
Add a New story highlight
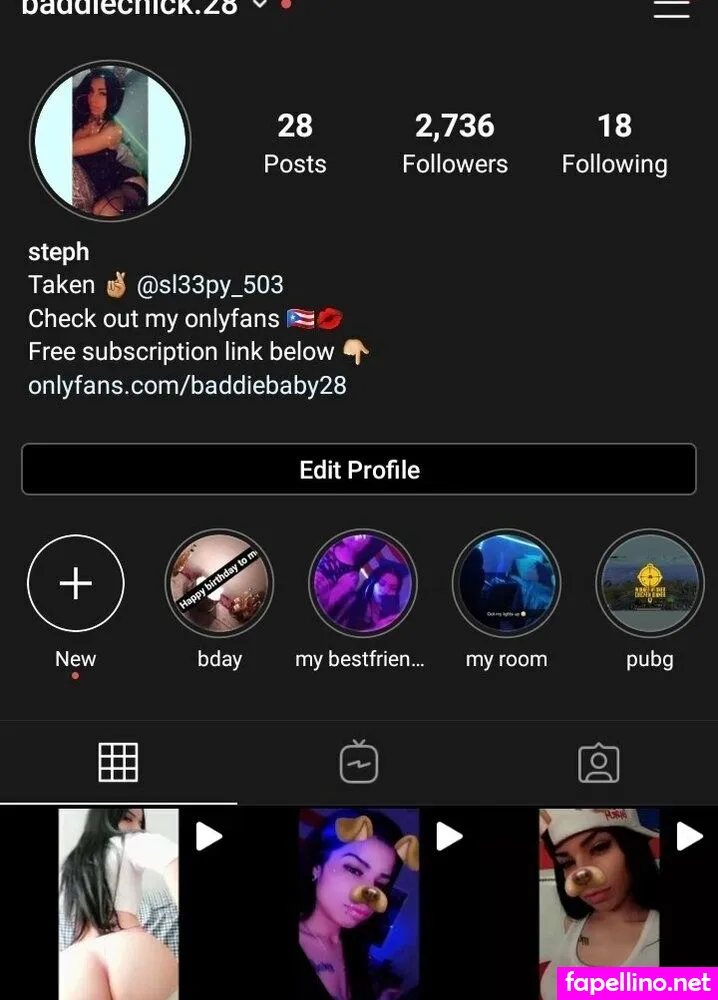coord(76,583)
